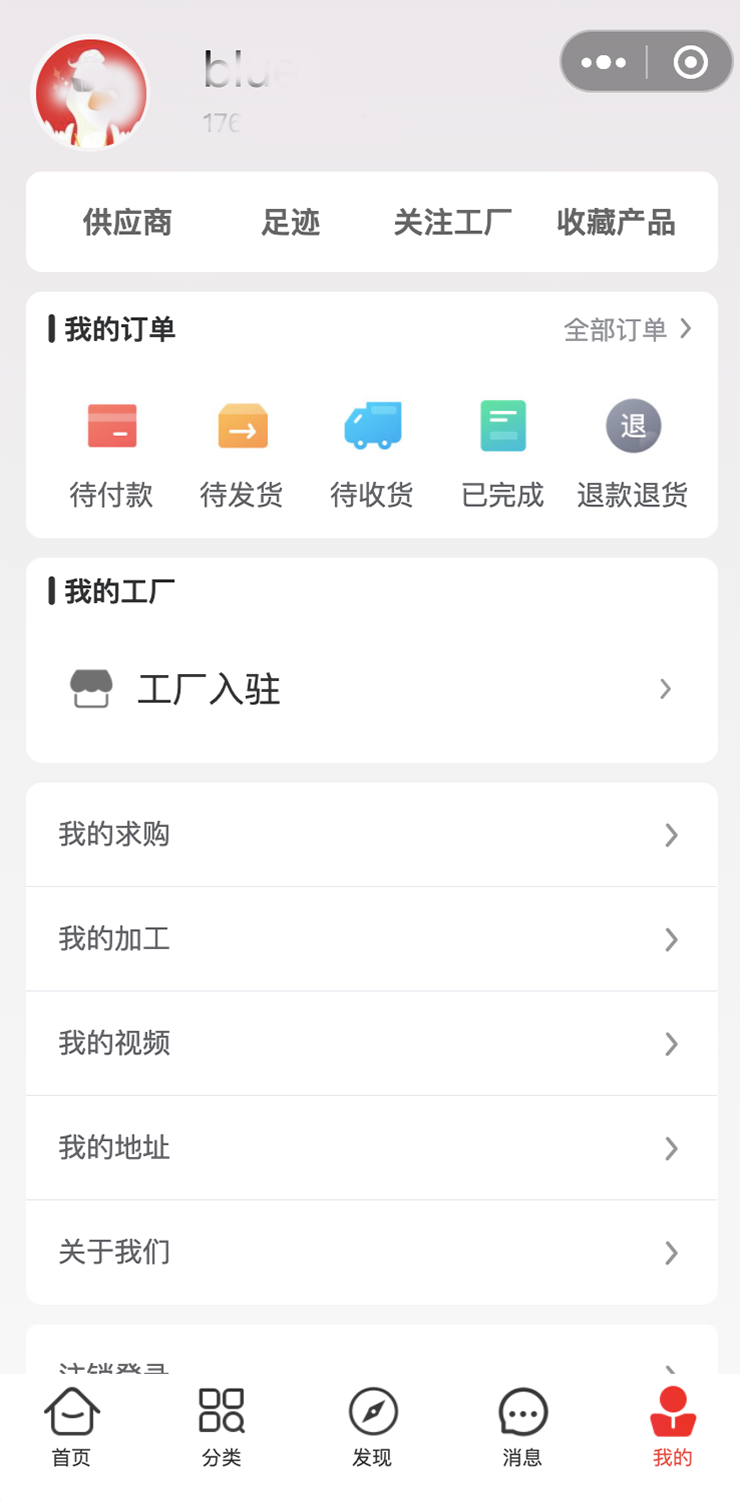Open 工厂入驻 factory registration
The height and width of the screenshot is (1500, 740).
(x=371, y=689)
